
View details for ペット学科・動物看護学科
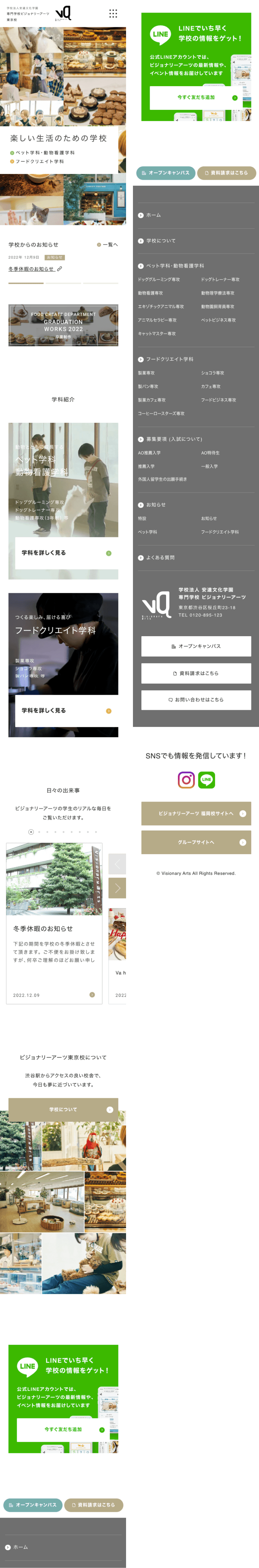[x=63, y=553]
